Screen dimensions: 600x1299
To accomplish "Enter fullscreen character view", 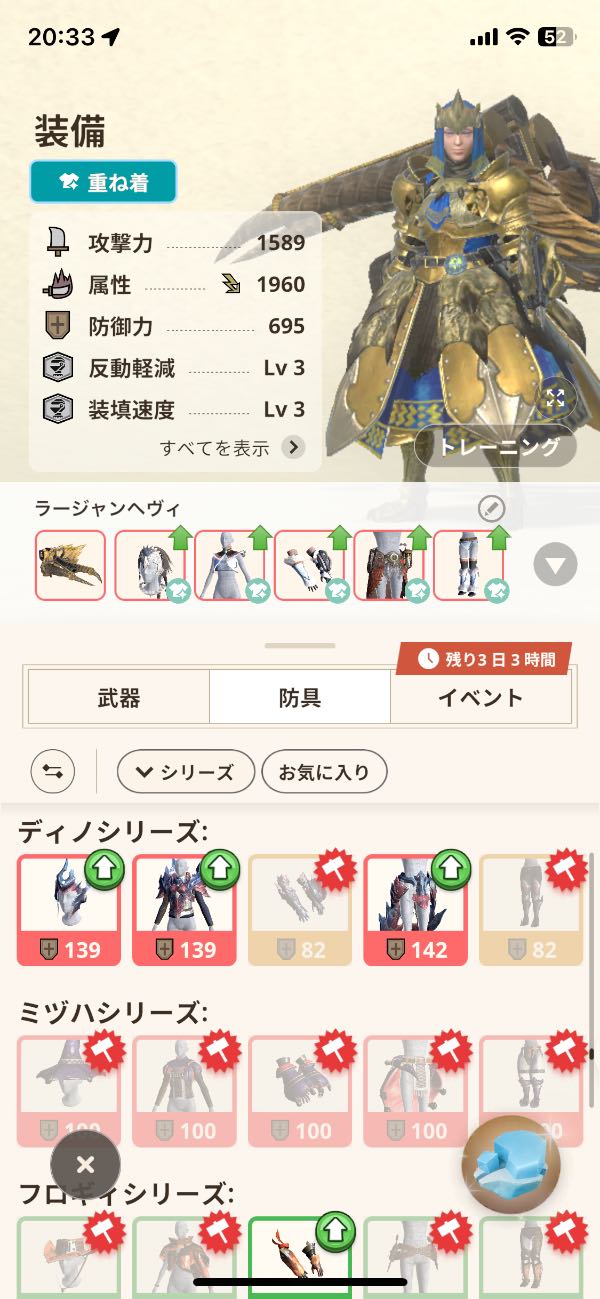I will pos(555,397).
